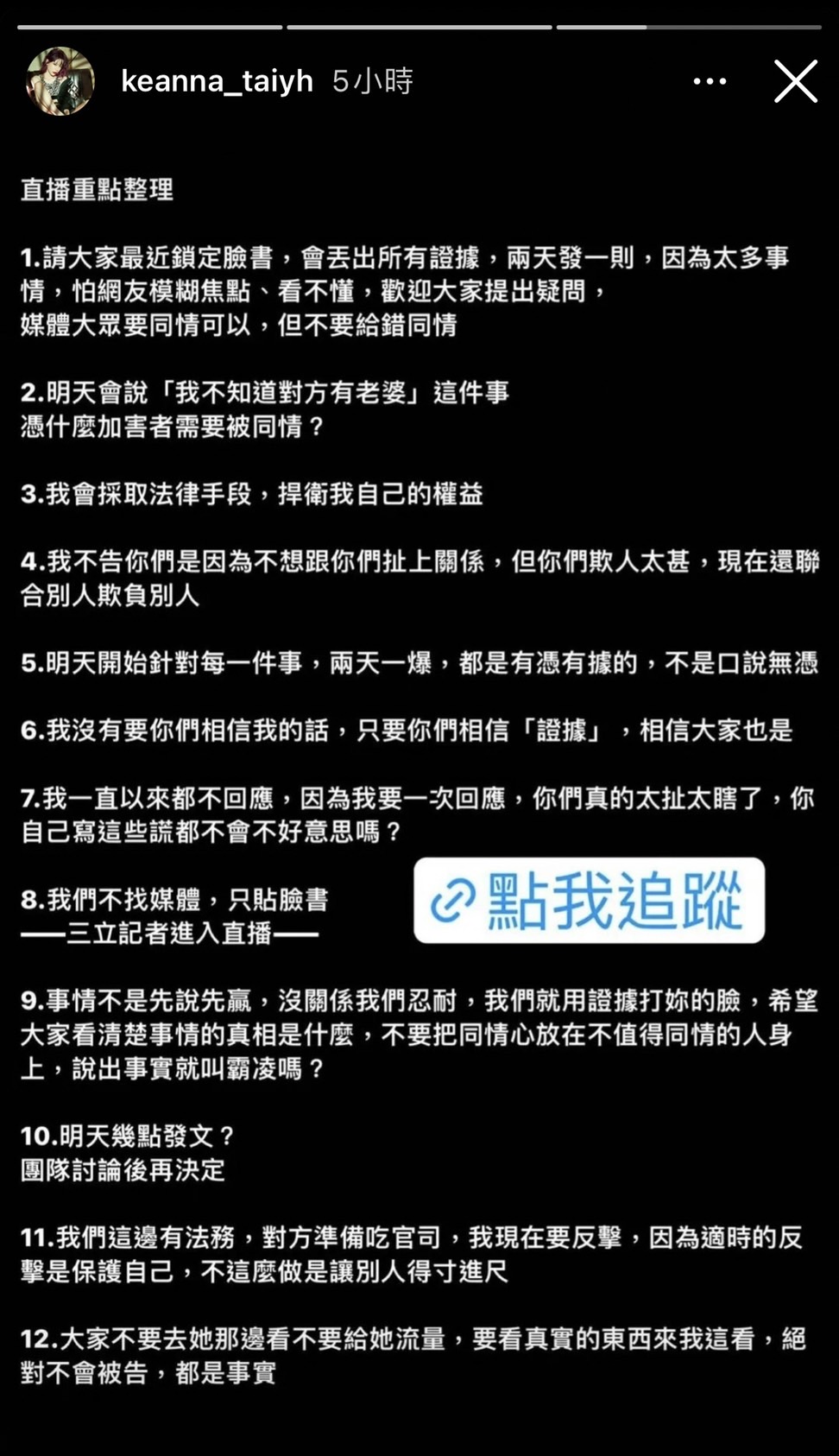
Task: Tap the keanna_taiyh username
Action: click(217, 81)
